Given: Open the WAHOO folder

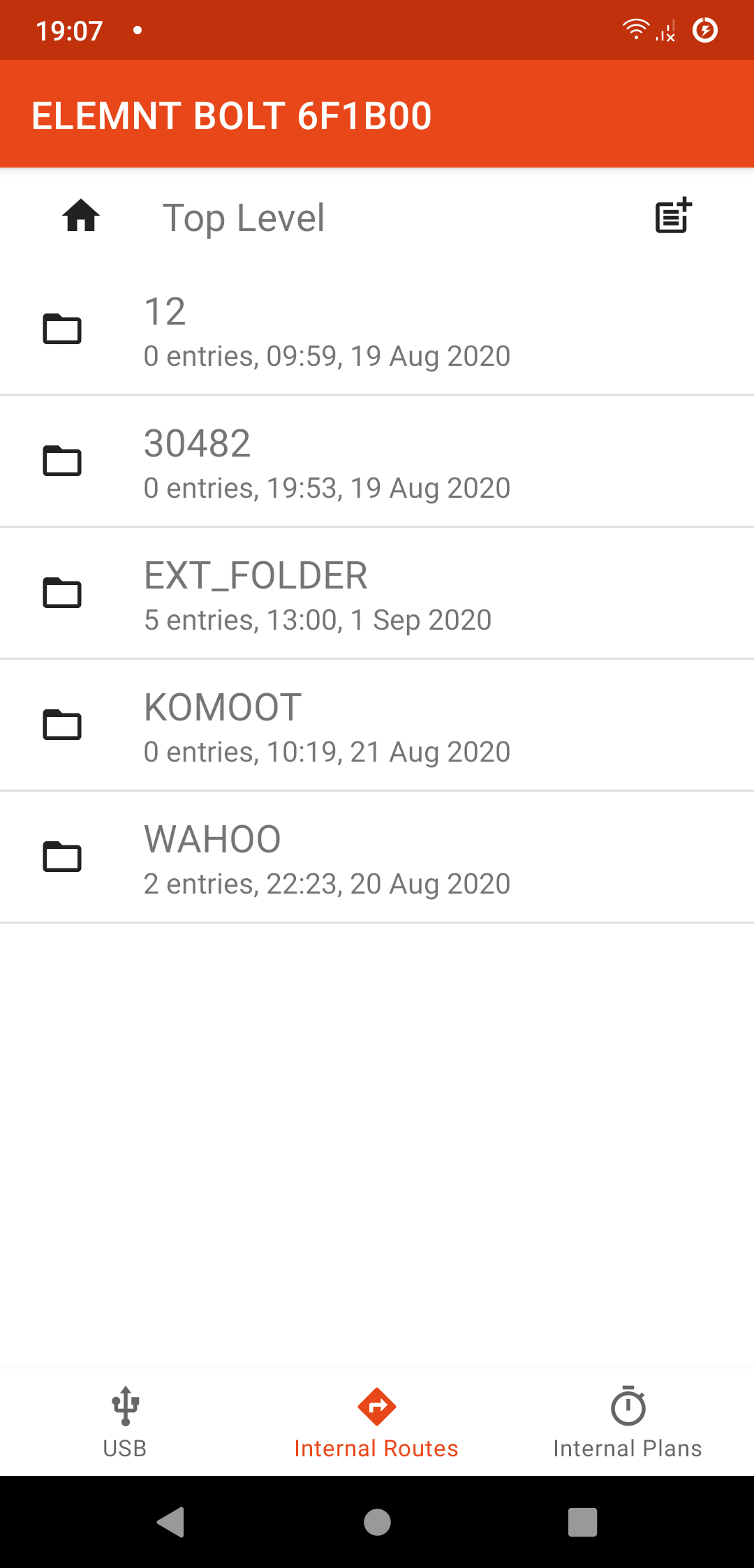Looking at the screenshot, I should [x=377, y=858].
